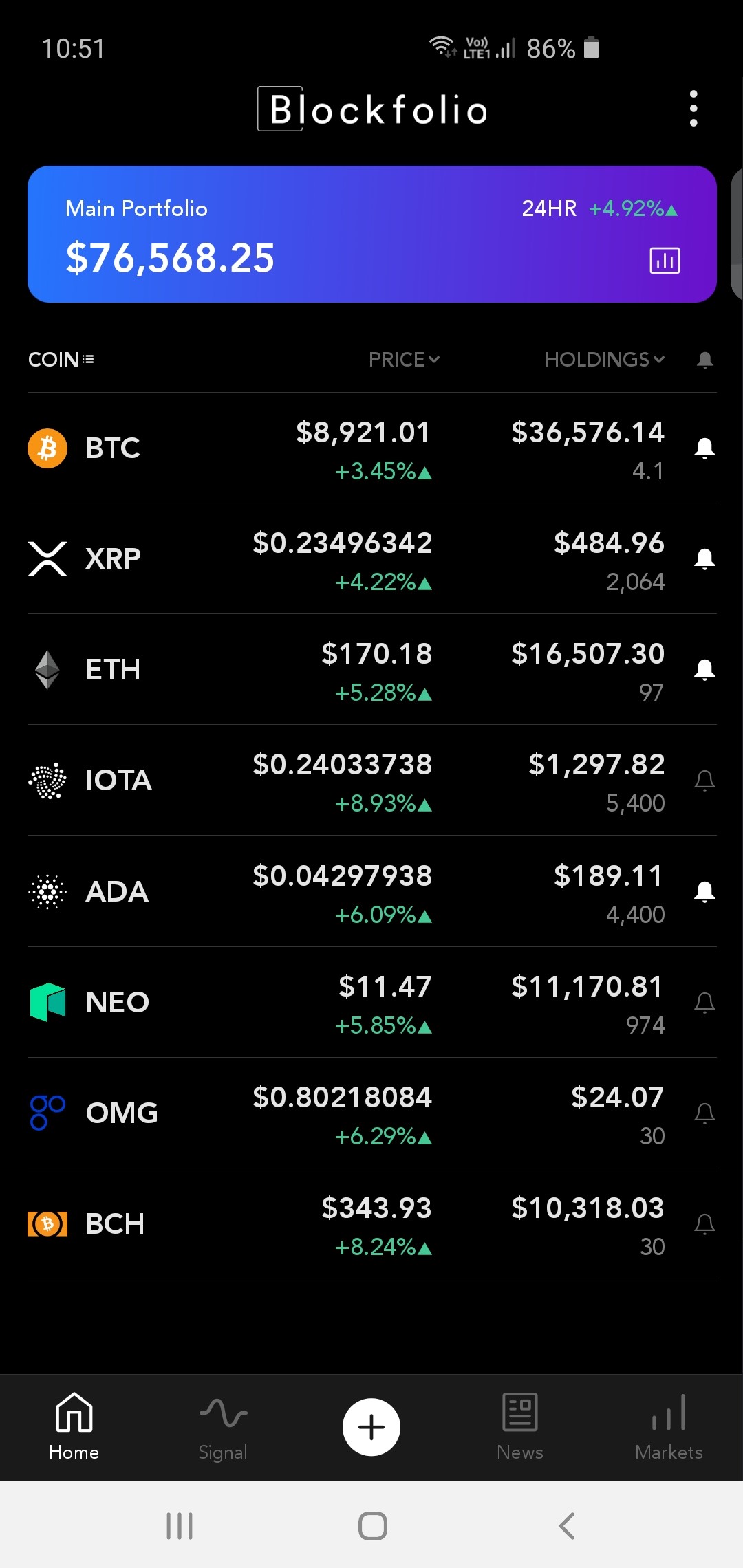Open the BTC coin row
Screen dimensions: 743x1568
point(372,448)
